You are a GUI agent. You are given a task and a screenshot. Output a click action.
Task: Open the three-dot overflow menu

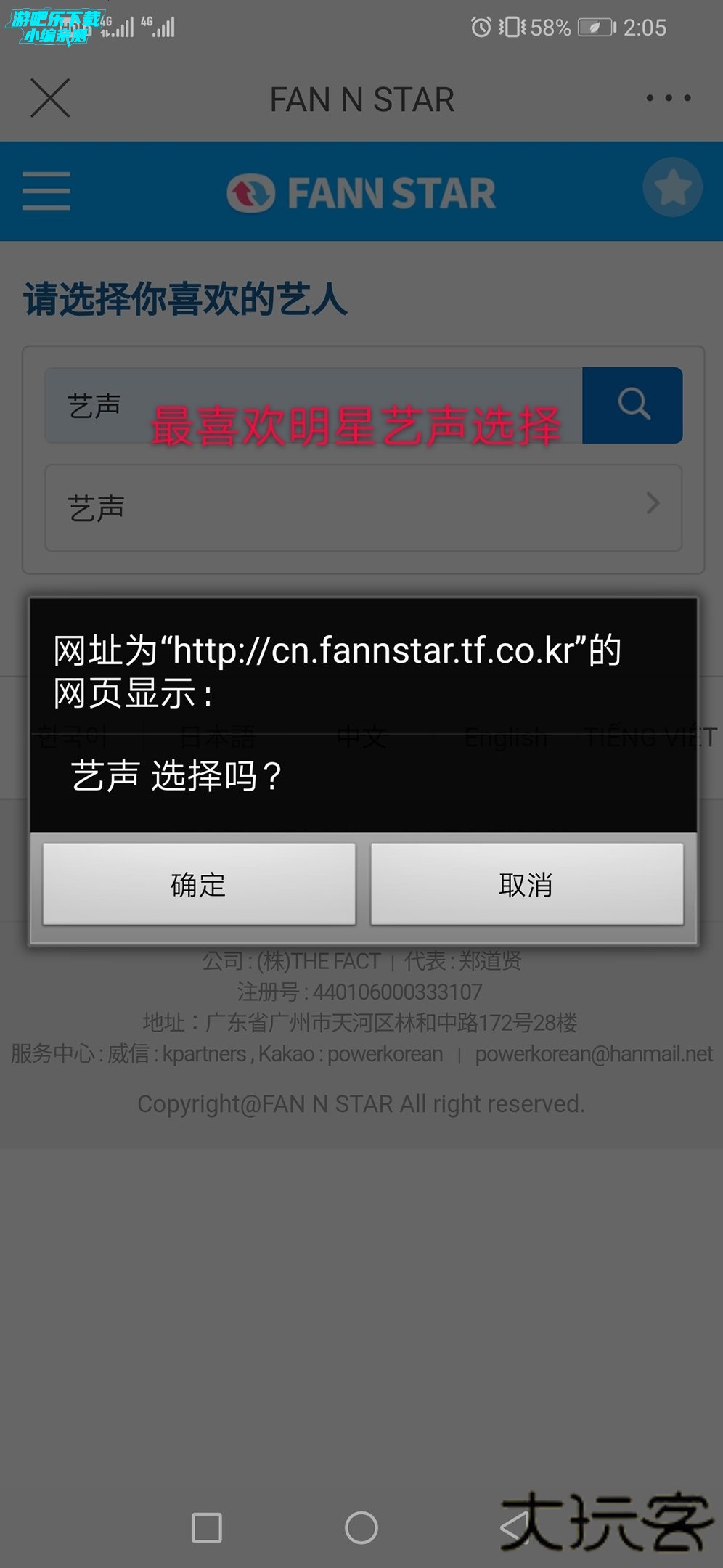(x=669, y=98)
